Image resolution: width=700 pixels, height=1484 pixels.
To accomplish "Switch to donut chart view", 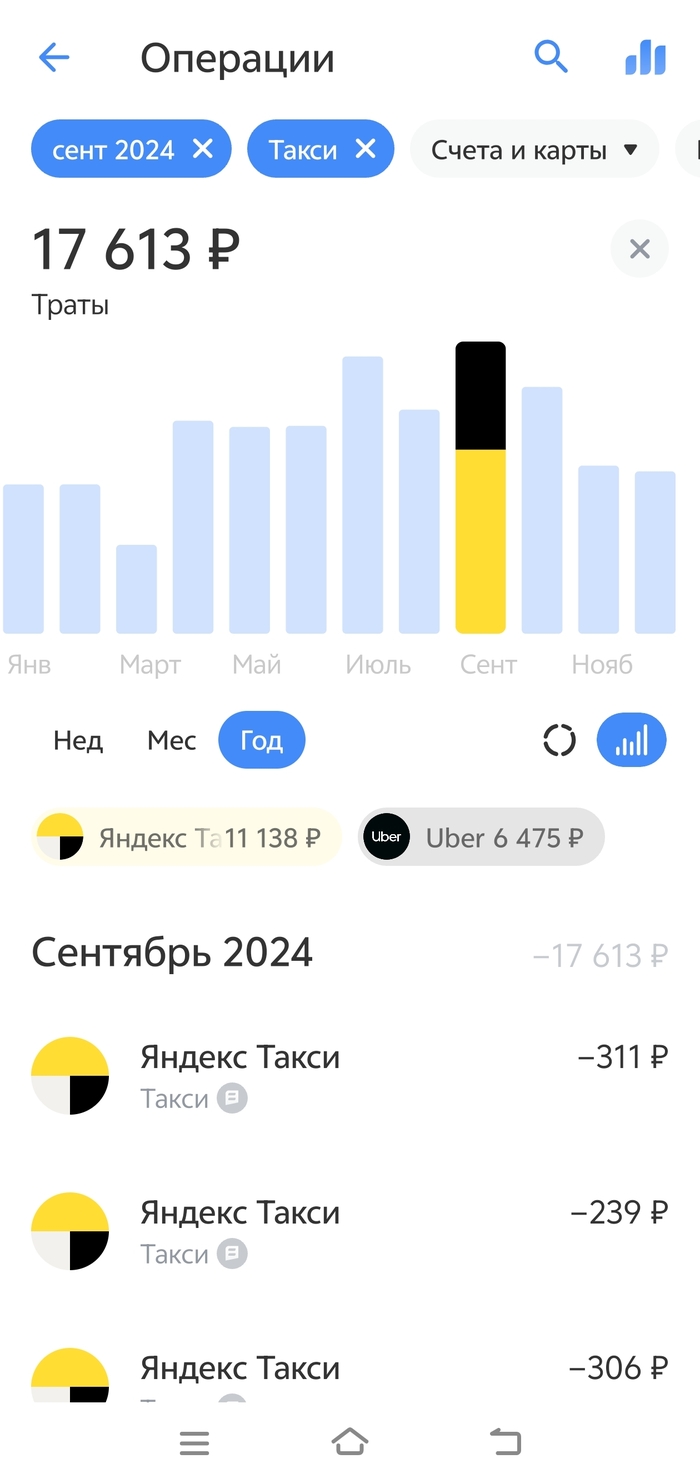I will click(x=559, y=741).
